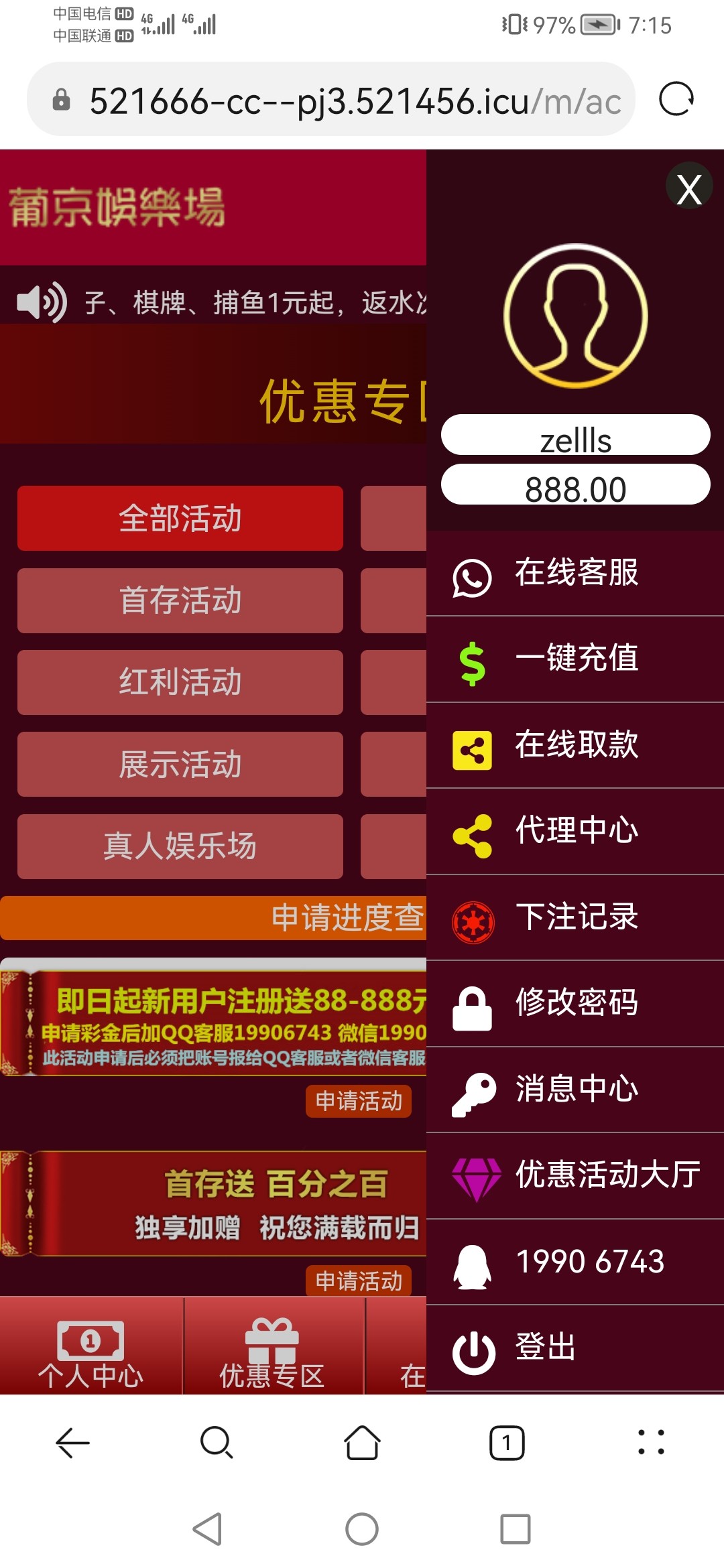This screenshot has width=724, height=1568.
Task: Open 一键充值 recharge option
Action: click(x=575, y=659)
